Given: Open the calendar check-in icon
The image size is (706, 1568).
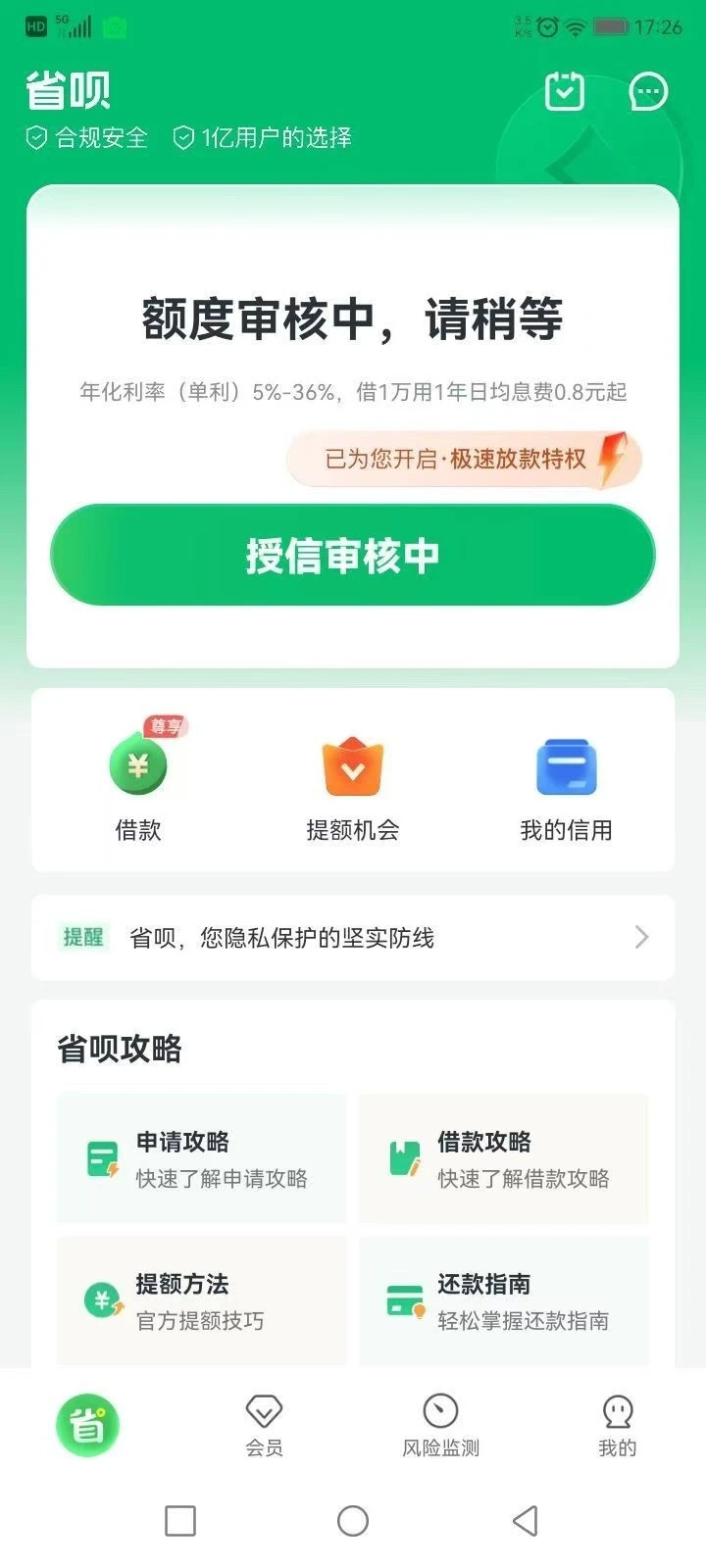Looking at the screenshot, I should pos(565,91).
